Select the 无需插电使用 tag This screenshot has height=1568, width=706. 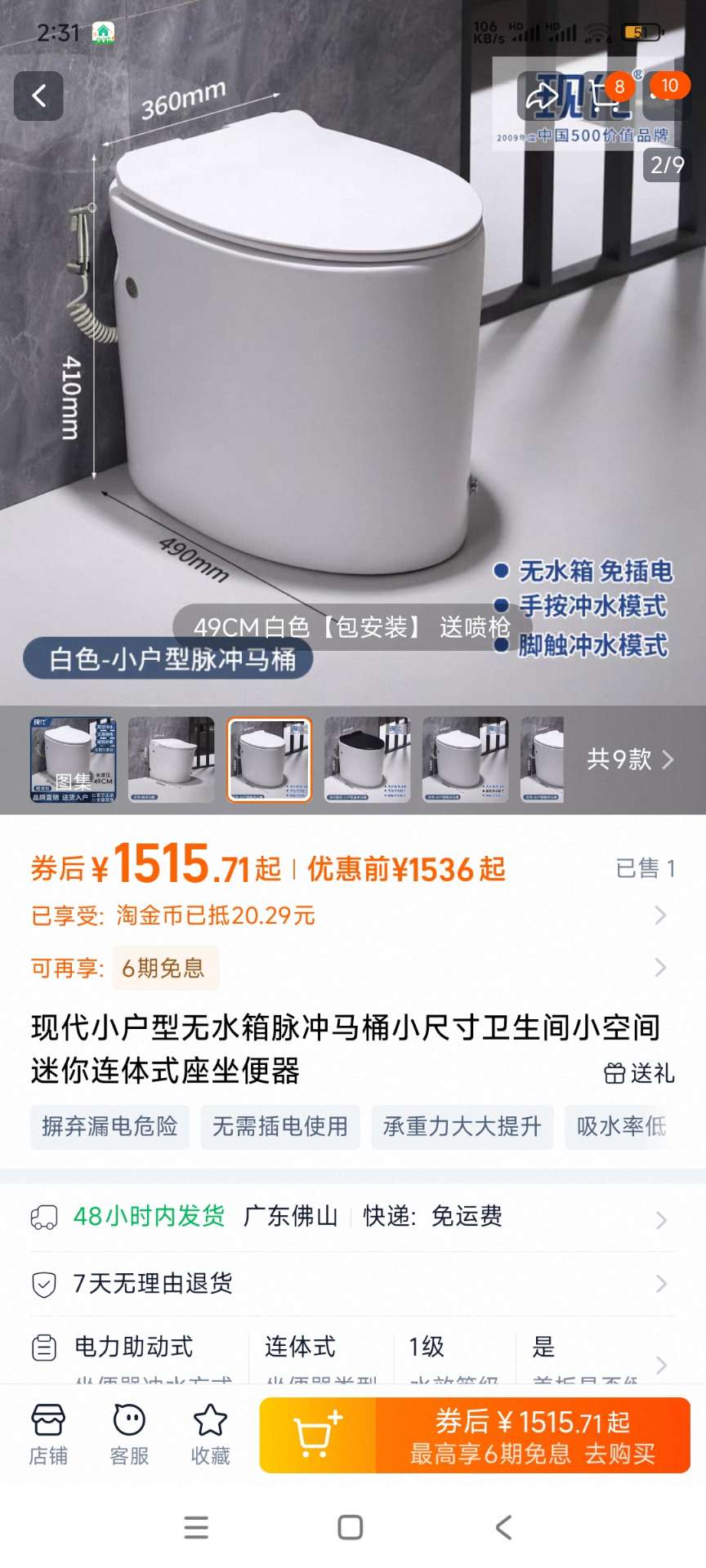coord(280,1127)
